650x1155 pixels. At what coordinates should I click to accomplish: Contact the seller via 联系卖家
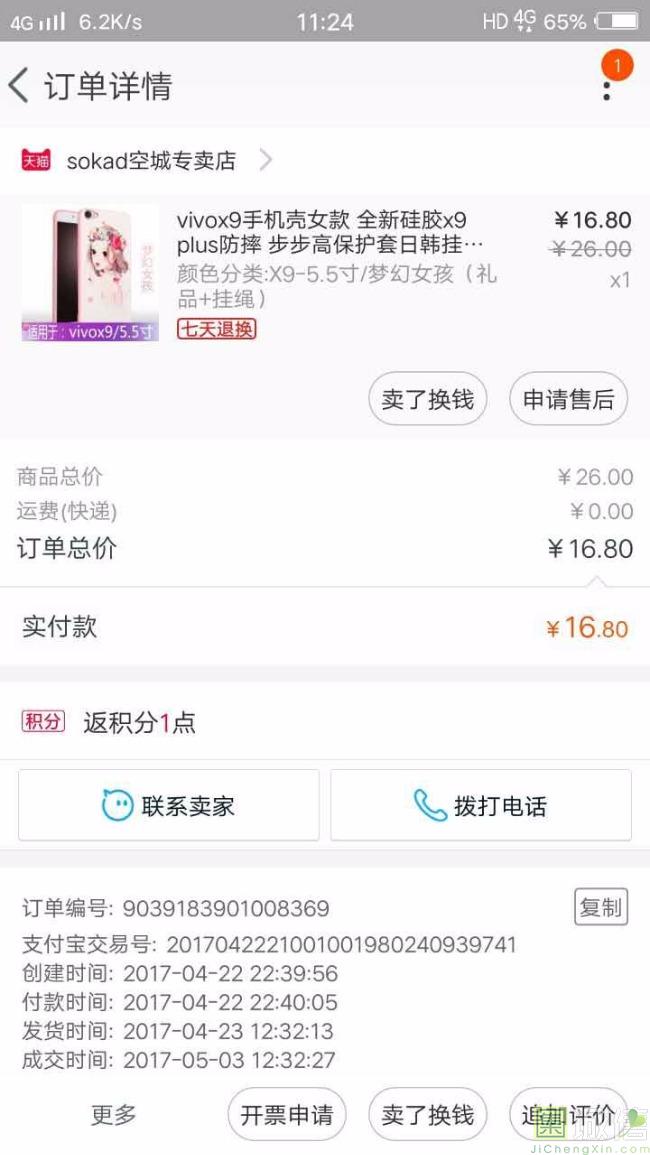(x=168, y=805)
